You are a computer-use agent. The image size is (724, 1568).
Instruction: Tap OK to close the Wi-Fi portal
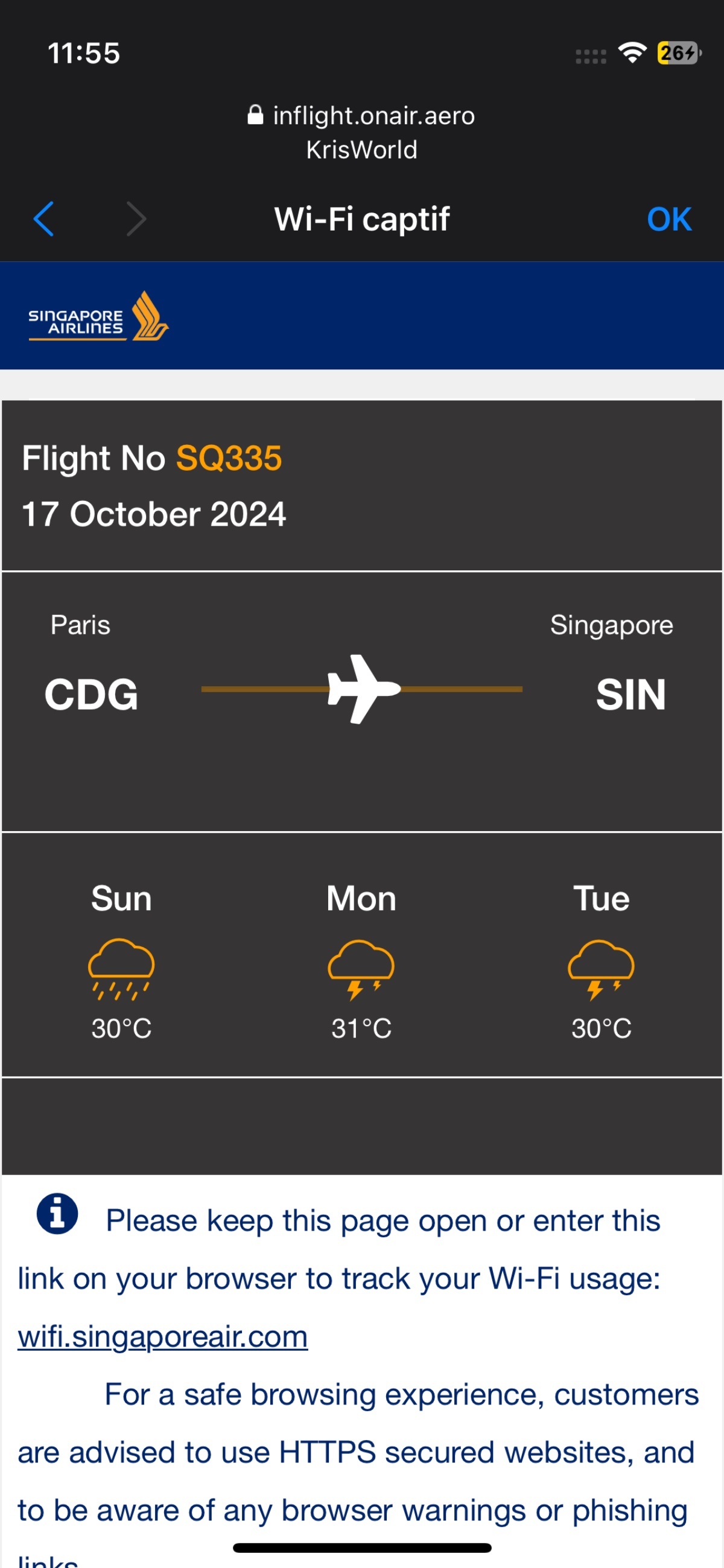pos(668,219)
